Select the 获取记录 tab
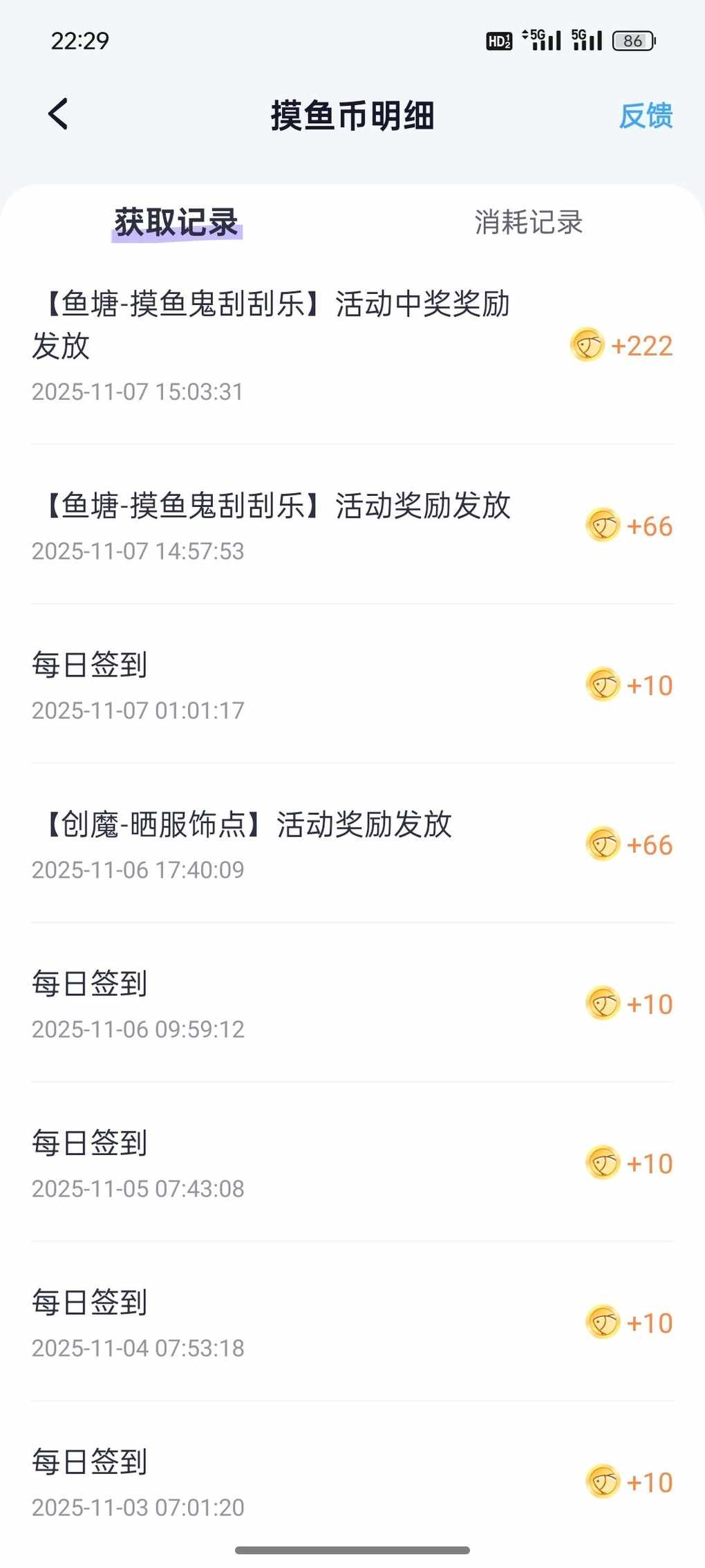The height and width of the screenshot is (1568, 705). [x=176, y=223]
